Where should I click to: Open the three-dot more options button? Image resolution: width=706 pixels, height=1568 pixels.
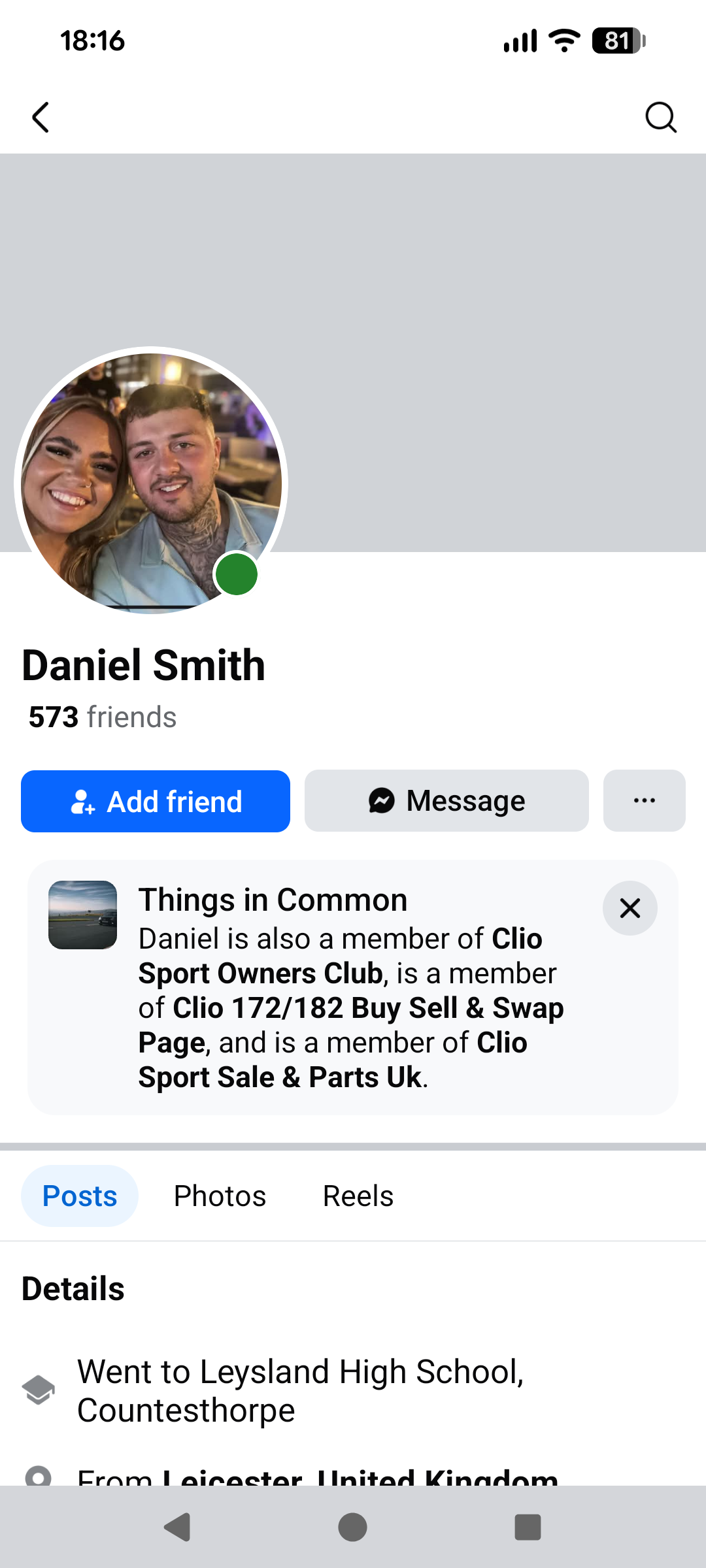[x=644, y=801]
